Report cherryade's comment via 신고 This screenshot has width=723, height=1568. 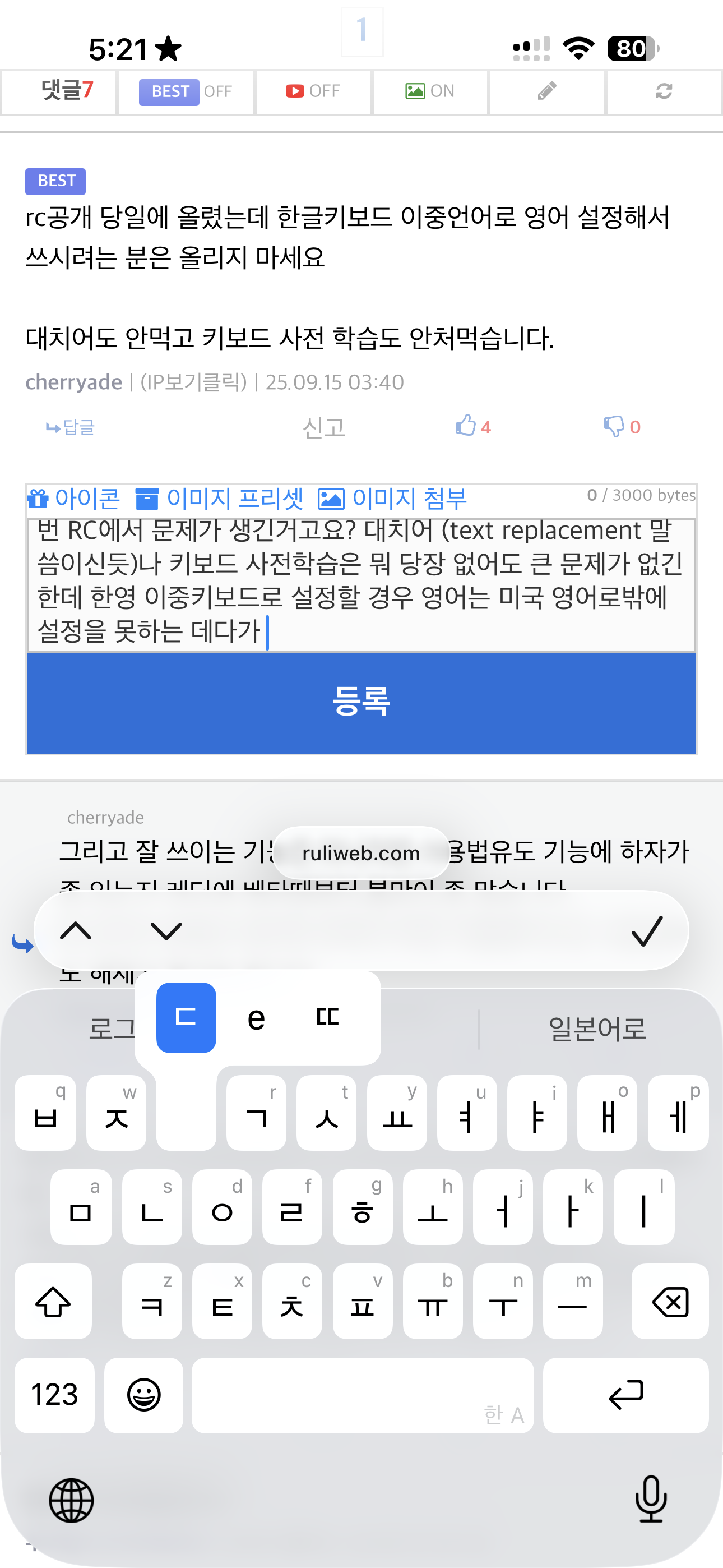(324, 427)
